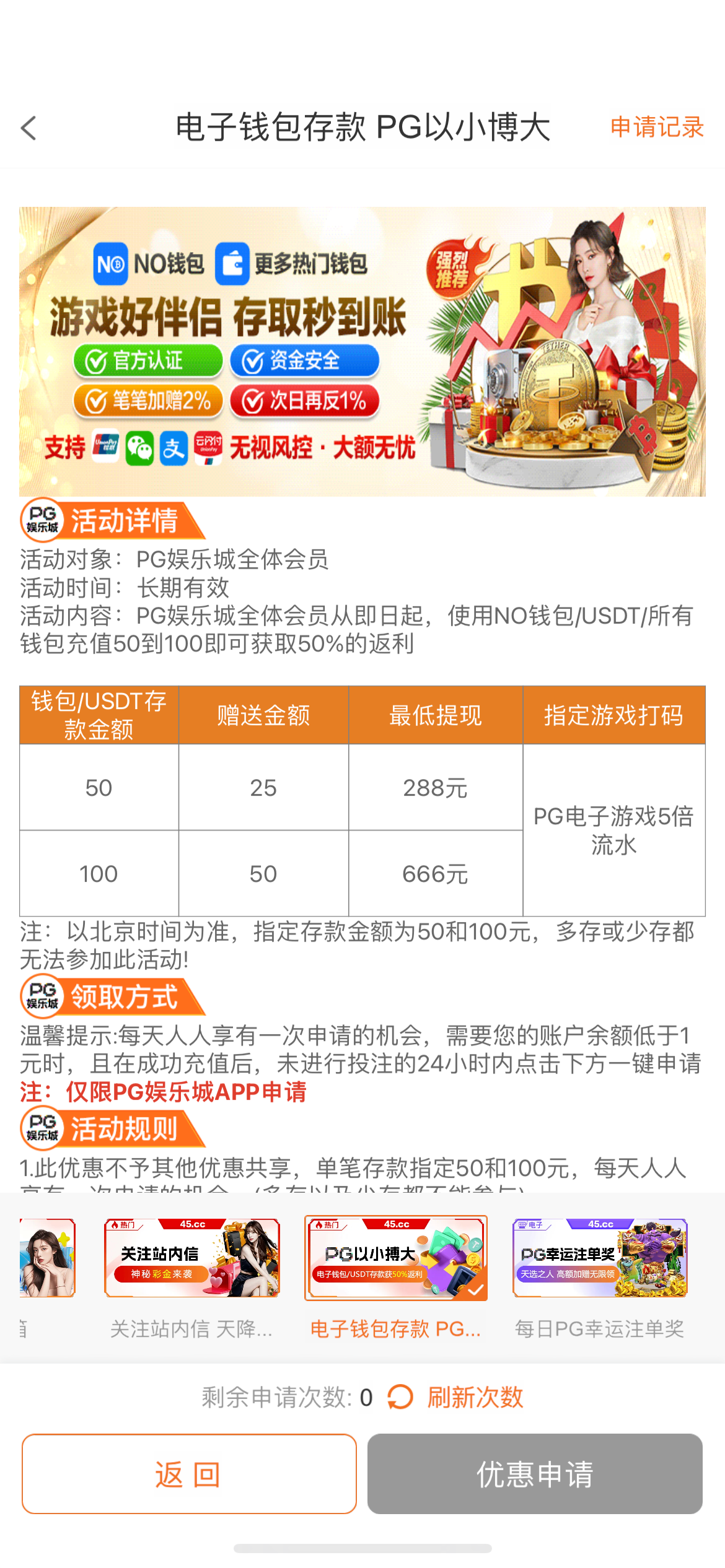Open the 每日PG幸运注单奖 promotion card
The image size is (725, 1568).
coord(599,1258)
